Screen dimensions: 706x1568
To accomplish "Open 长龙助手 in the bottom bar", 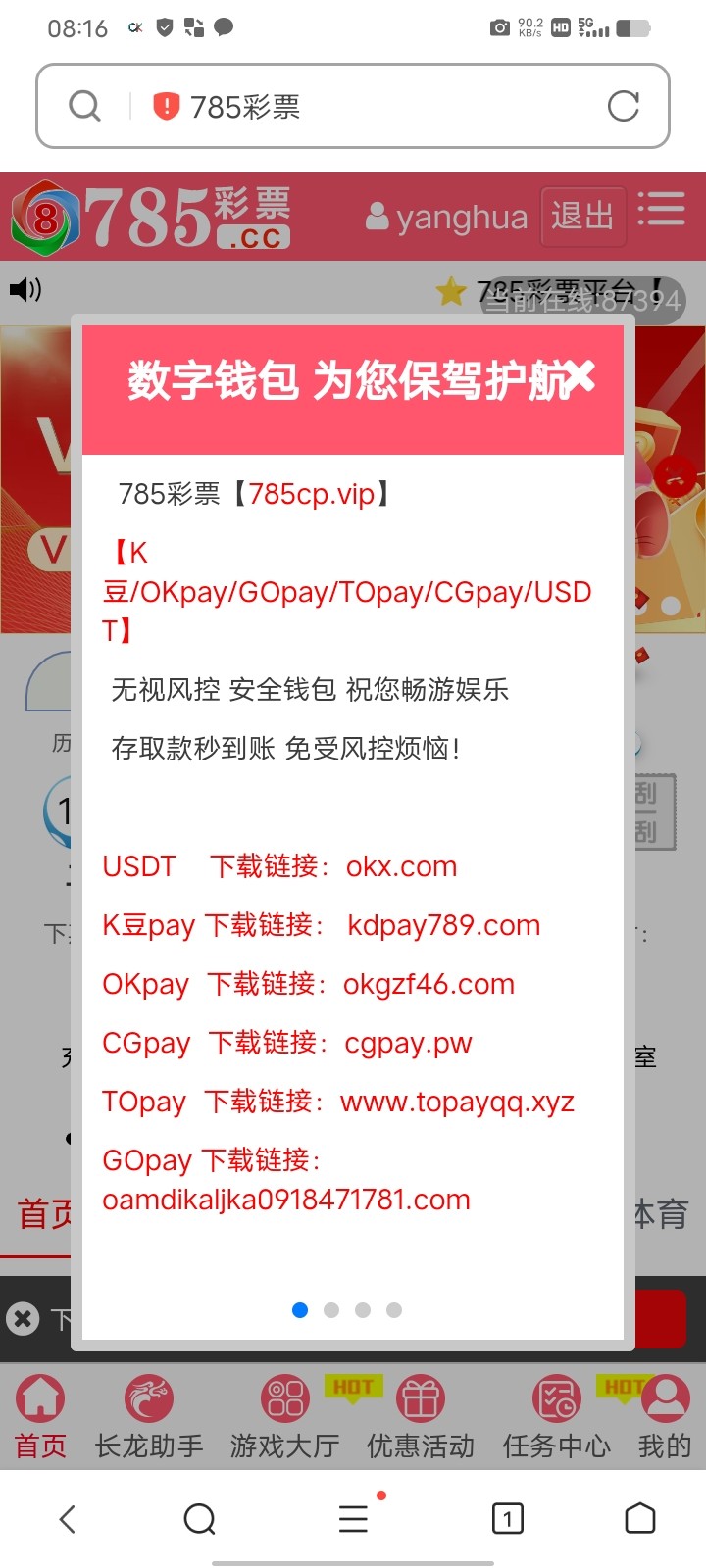I will 149,1417.
